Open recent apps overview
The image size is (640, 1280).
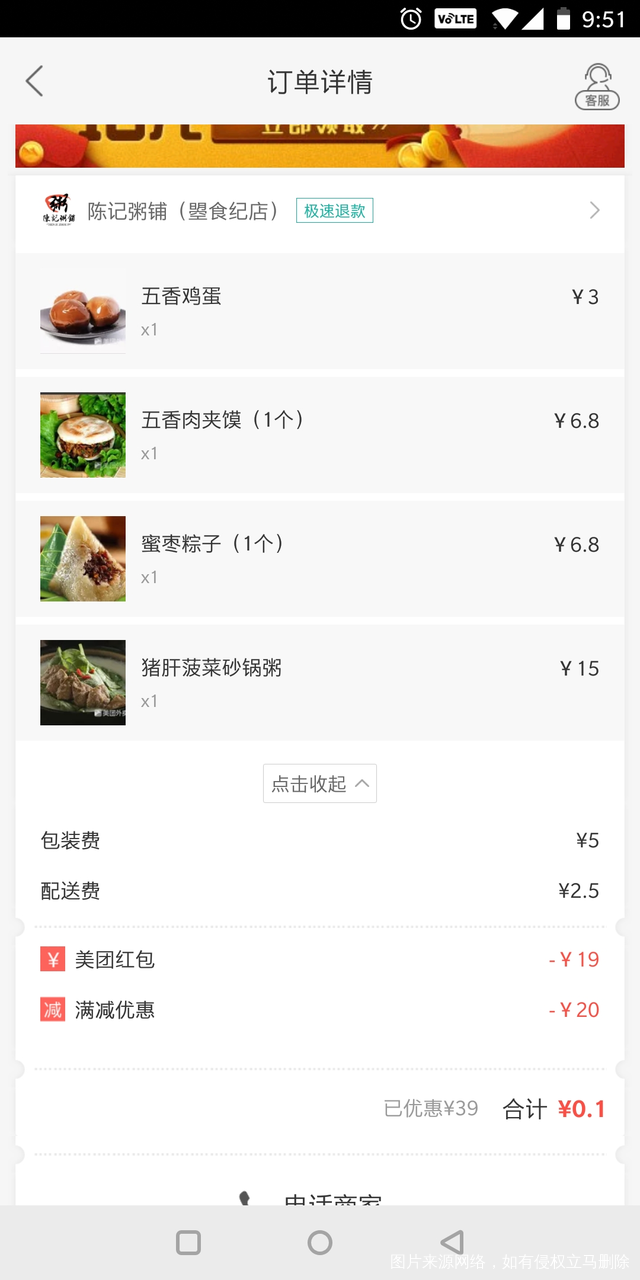click(188, 1242)
